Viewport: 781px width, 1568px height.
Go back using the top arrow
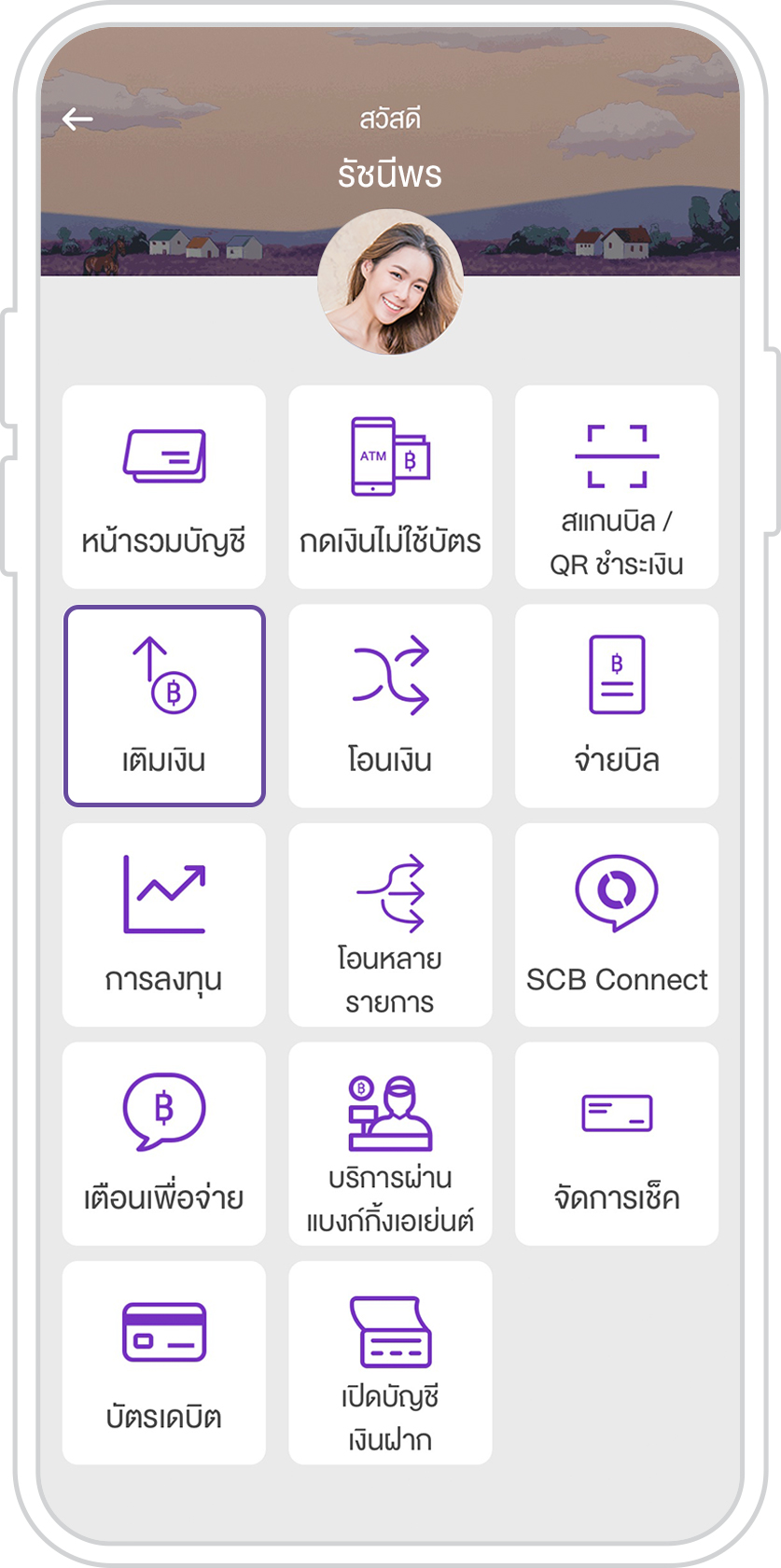pyautogui.click(x=77, y=119)
